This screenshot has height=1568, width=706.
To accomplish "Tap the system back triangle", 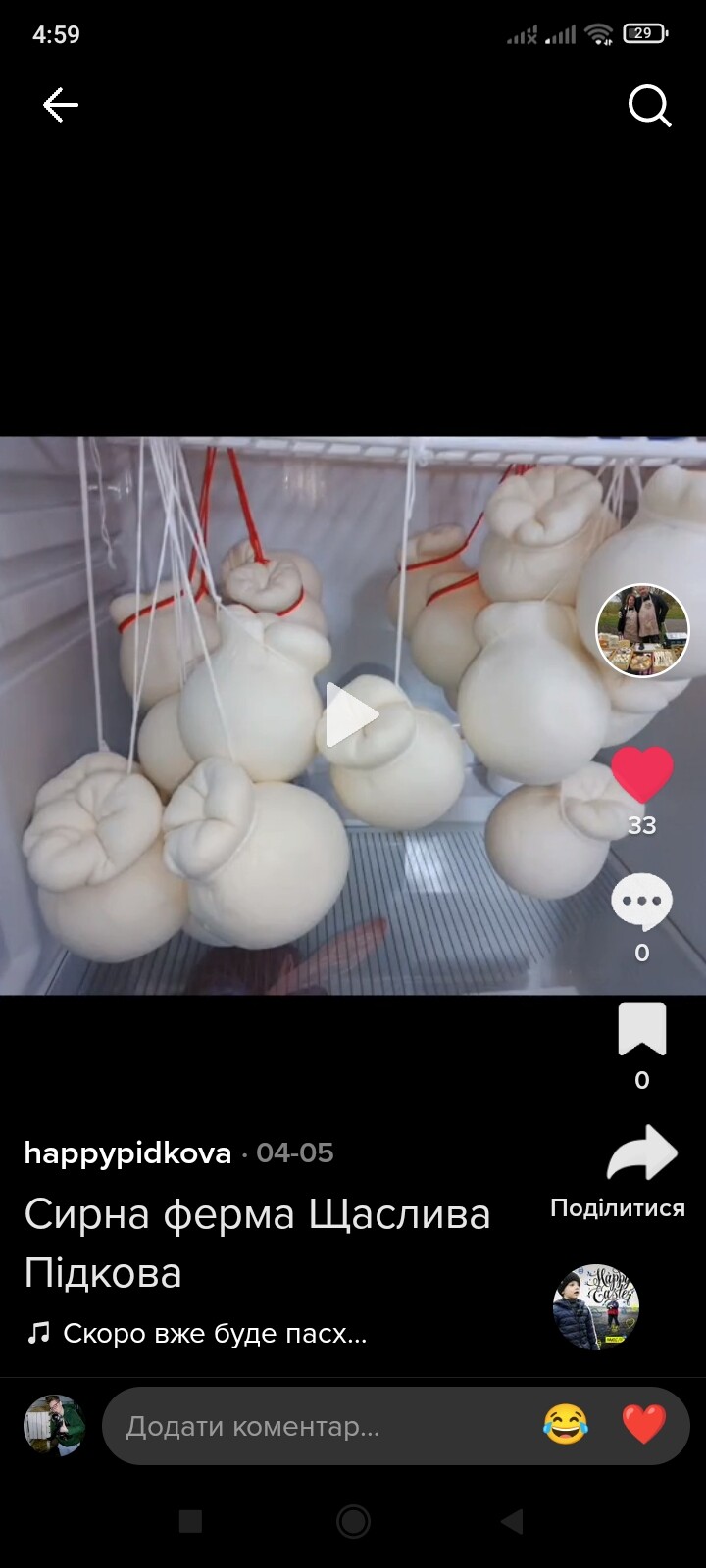I will click(x=512, y=1521).
